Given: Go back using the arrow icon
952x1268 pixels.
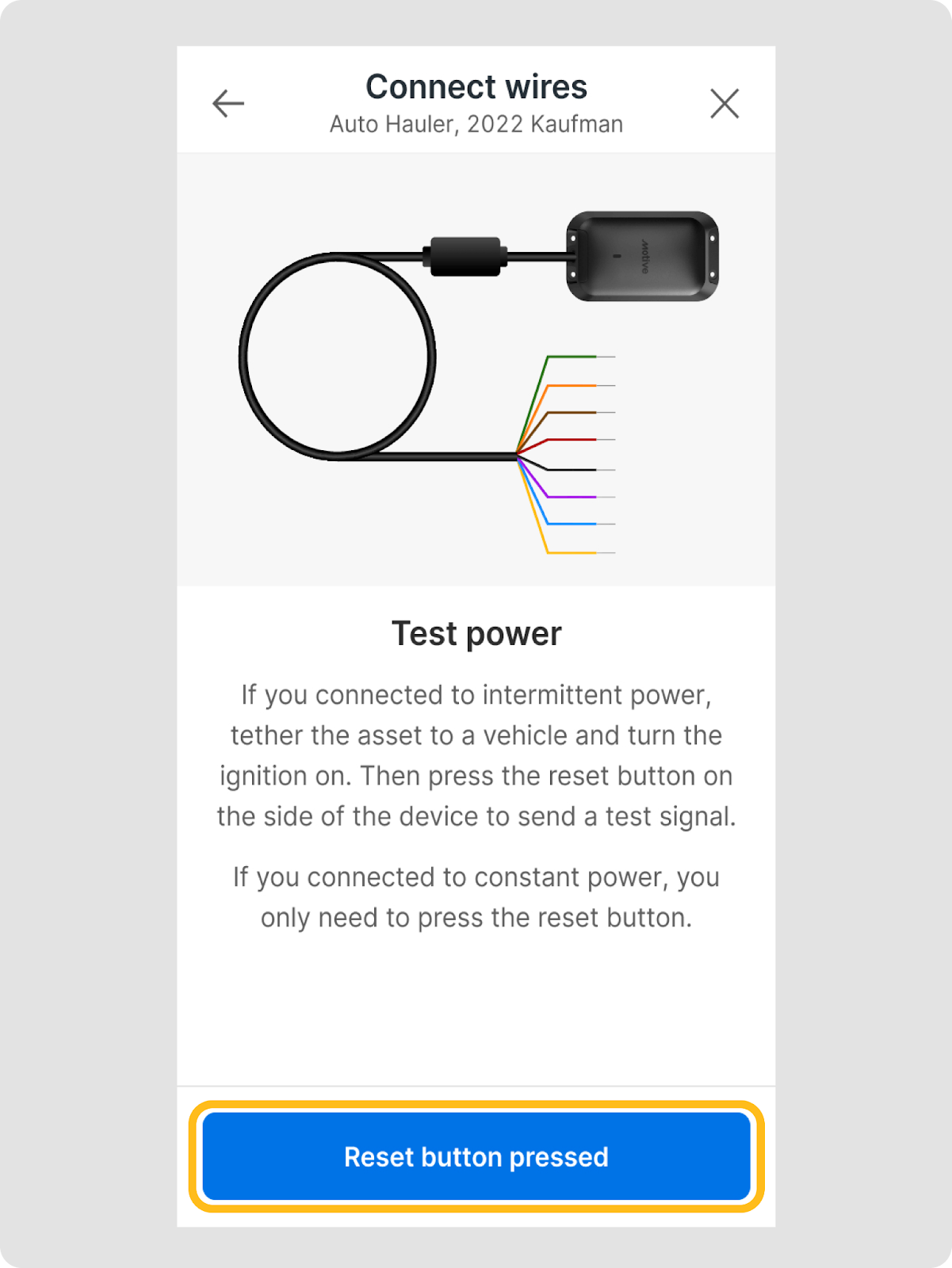Looking at the screenshot, I should pyautogui.click(x=228, y=104).
